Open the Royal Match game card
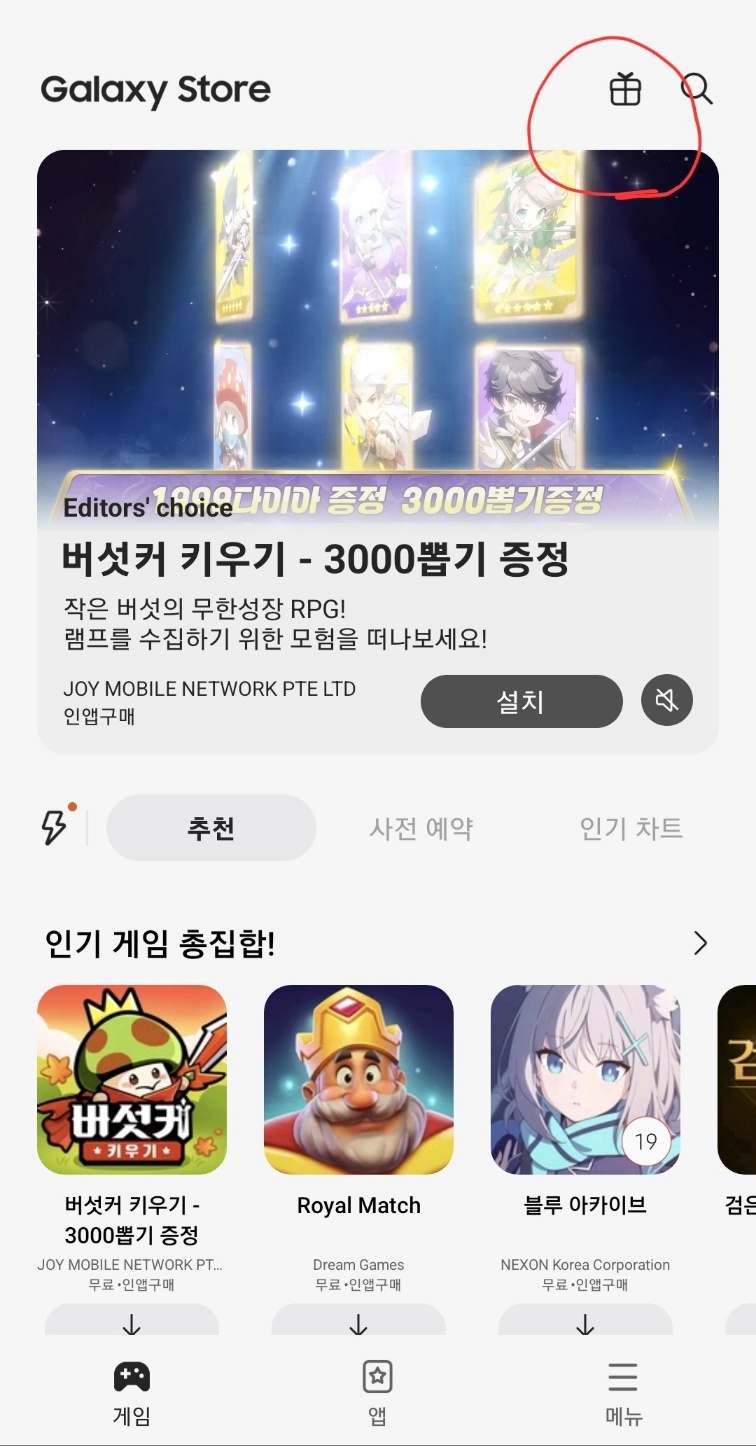 pyautogui.click(x=359, y=1079)
